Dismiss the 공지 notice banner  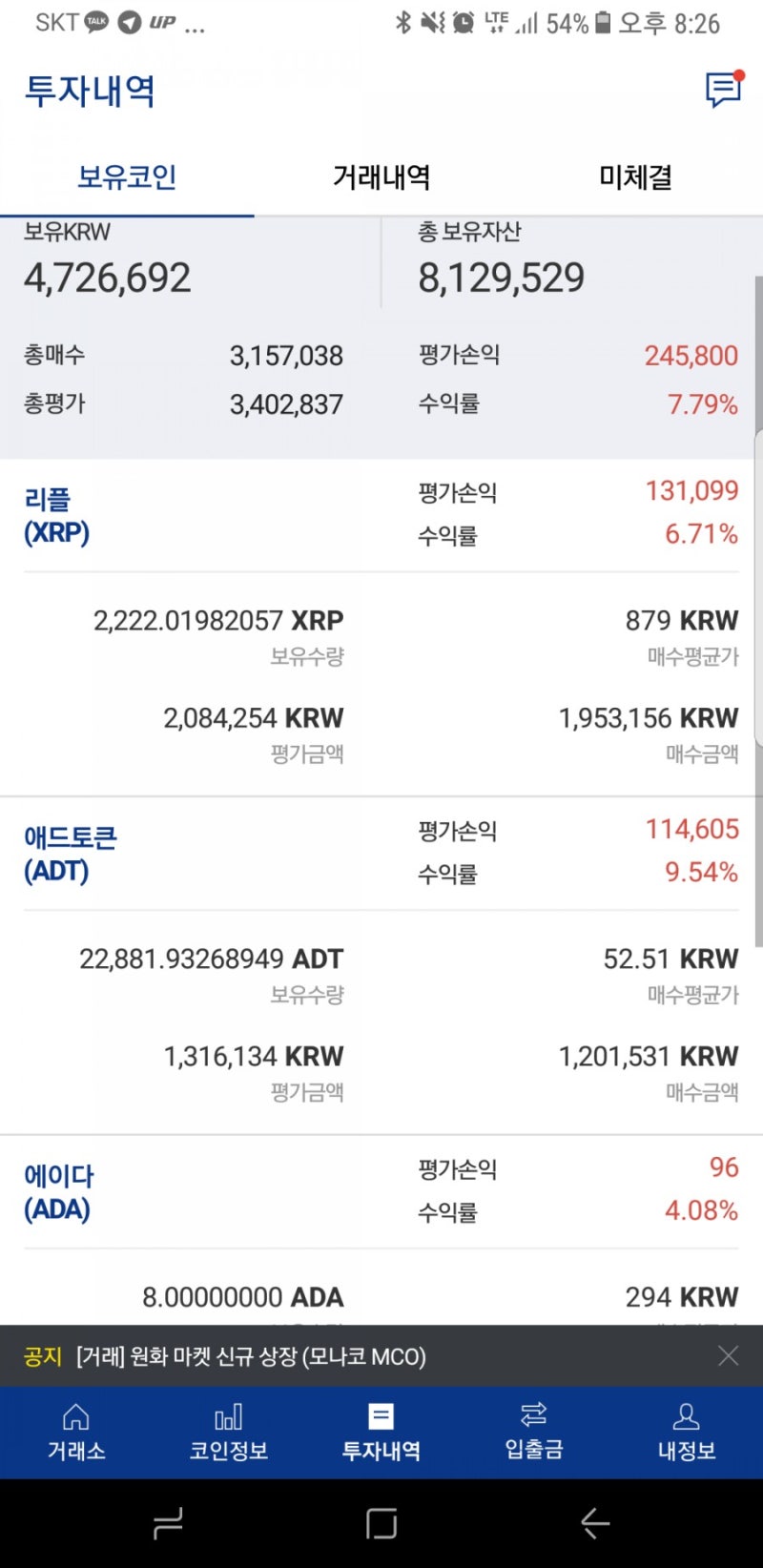pyautogui.click(x=729, y=1355)
